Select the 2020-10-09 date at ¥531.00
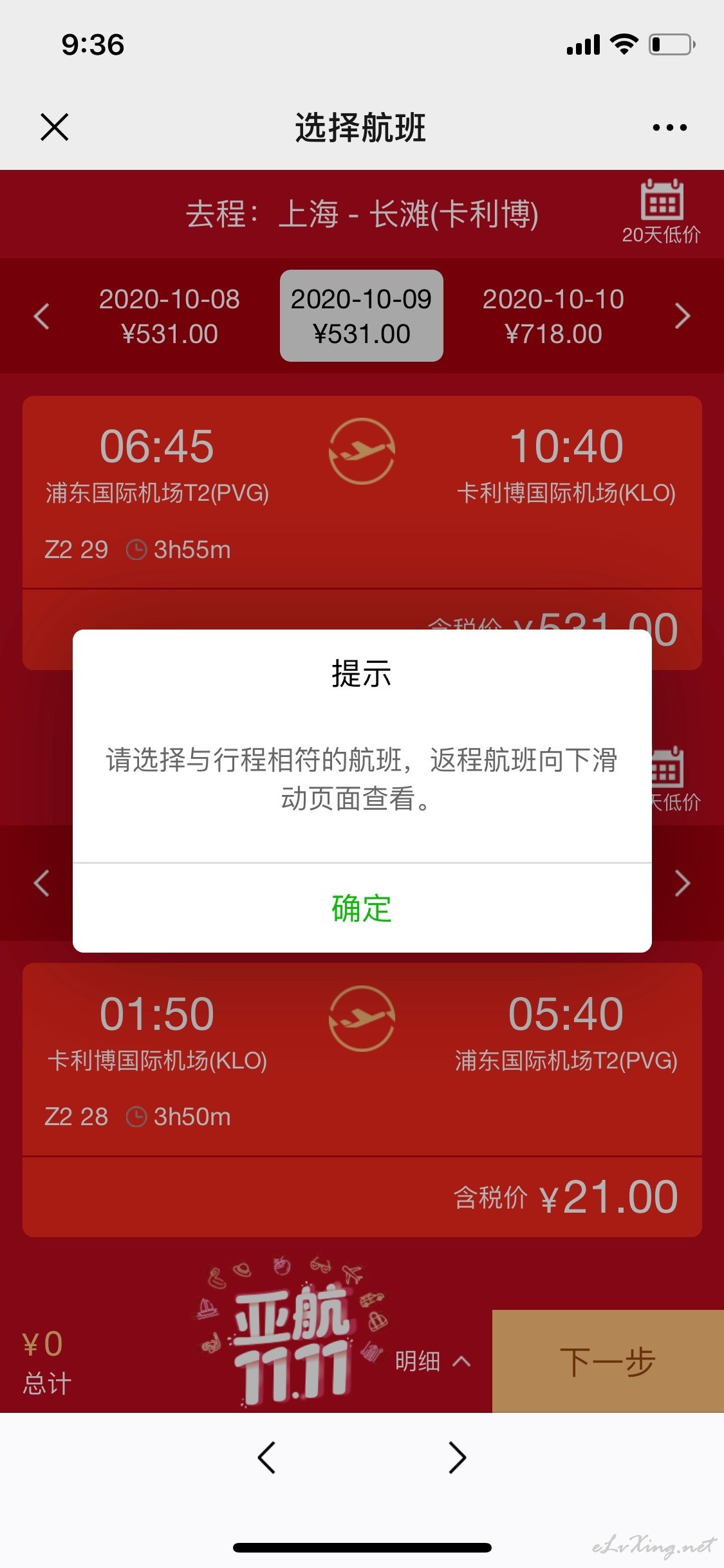The image size is (724, 1568). point(362,316)
